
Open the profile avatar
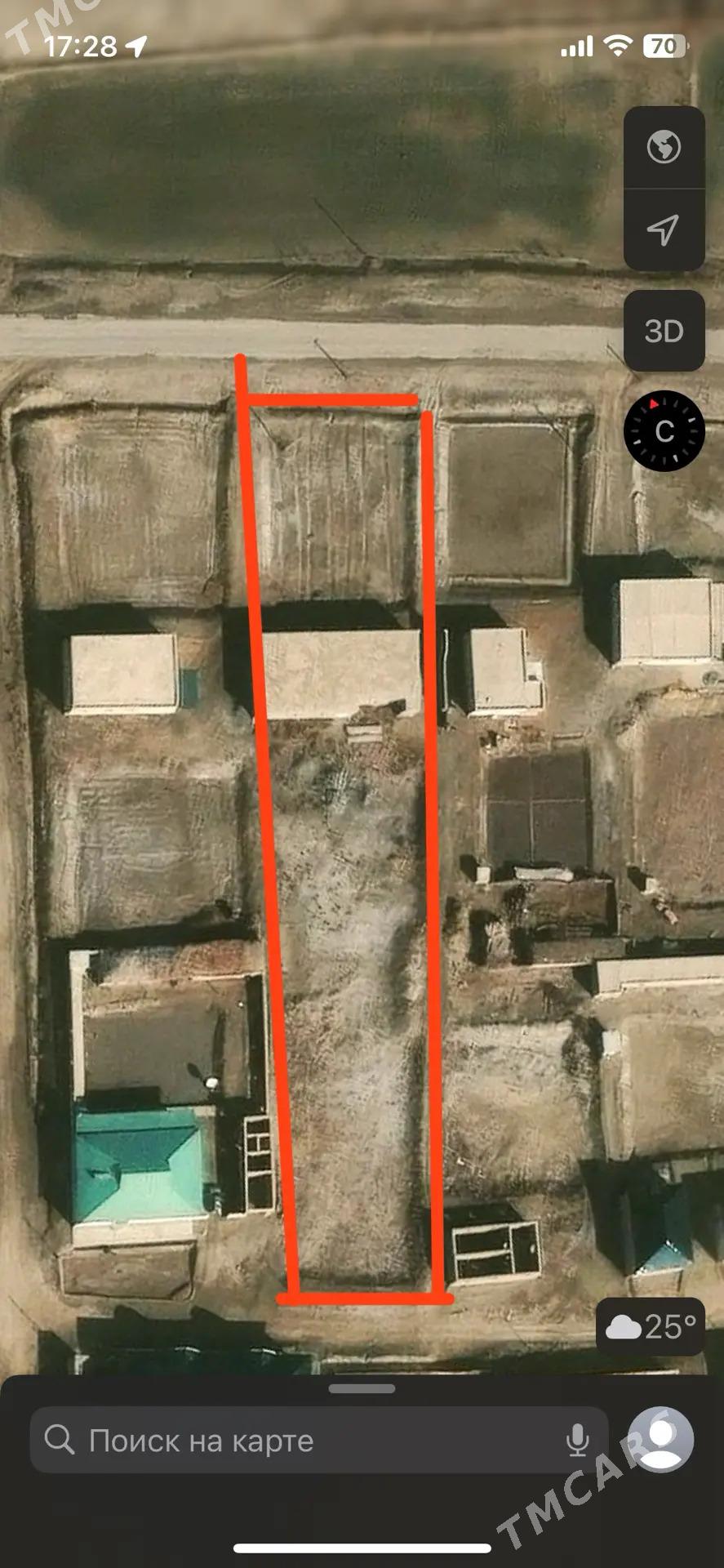[x=661, y=1439]
